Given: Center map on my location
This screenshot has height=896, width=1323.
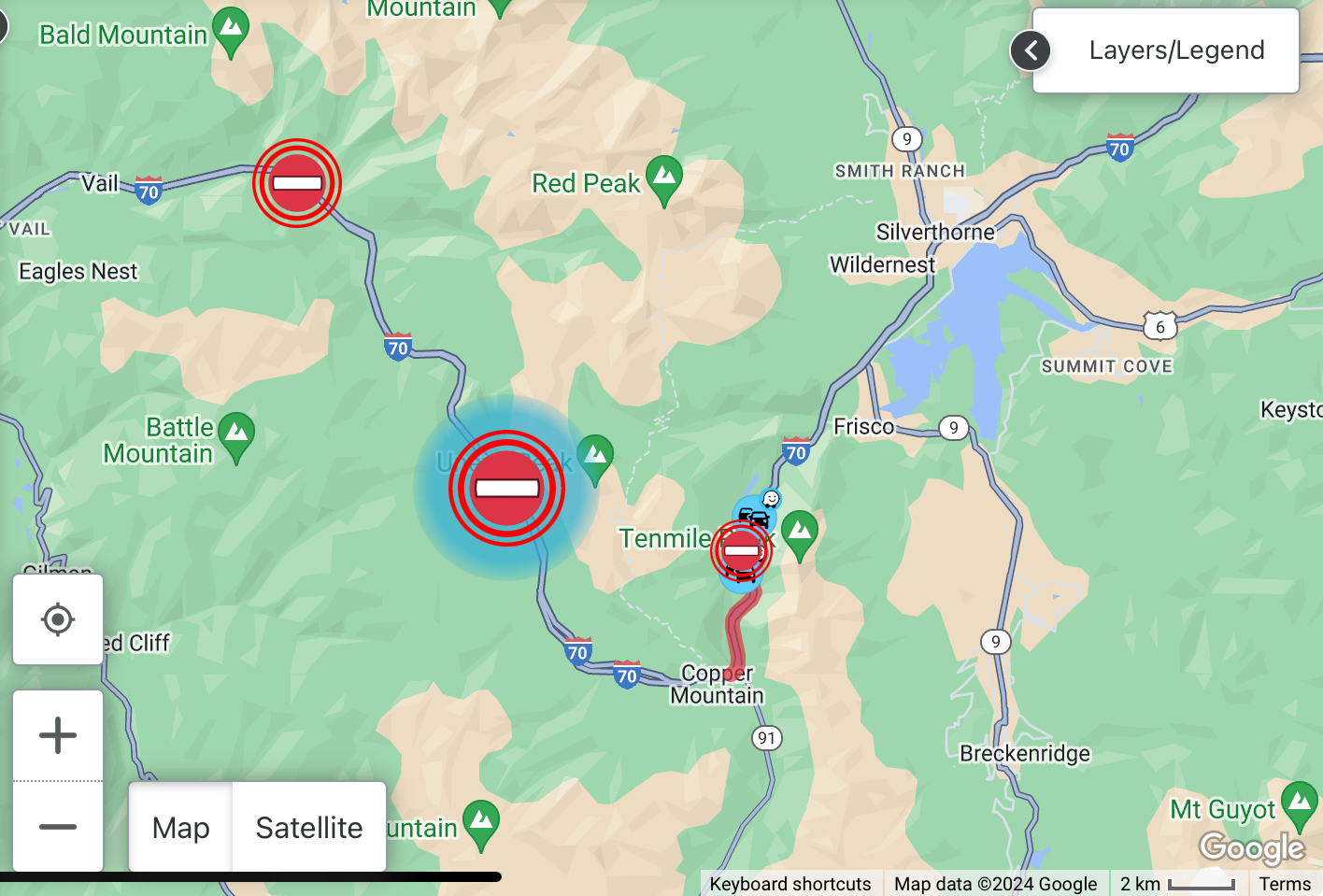Looking at the screenshot, I should point(58,619).
